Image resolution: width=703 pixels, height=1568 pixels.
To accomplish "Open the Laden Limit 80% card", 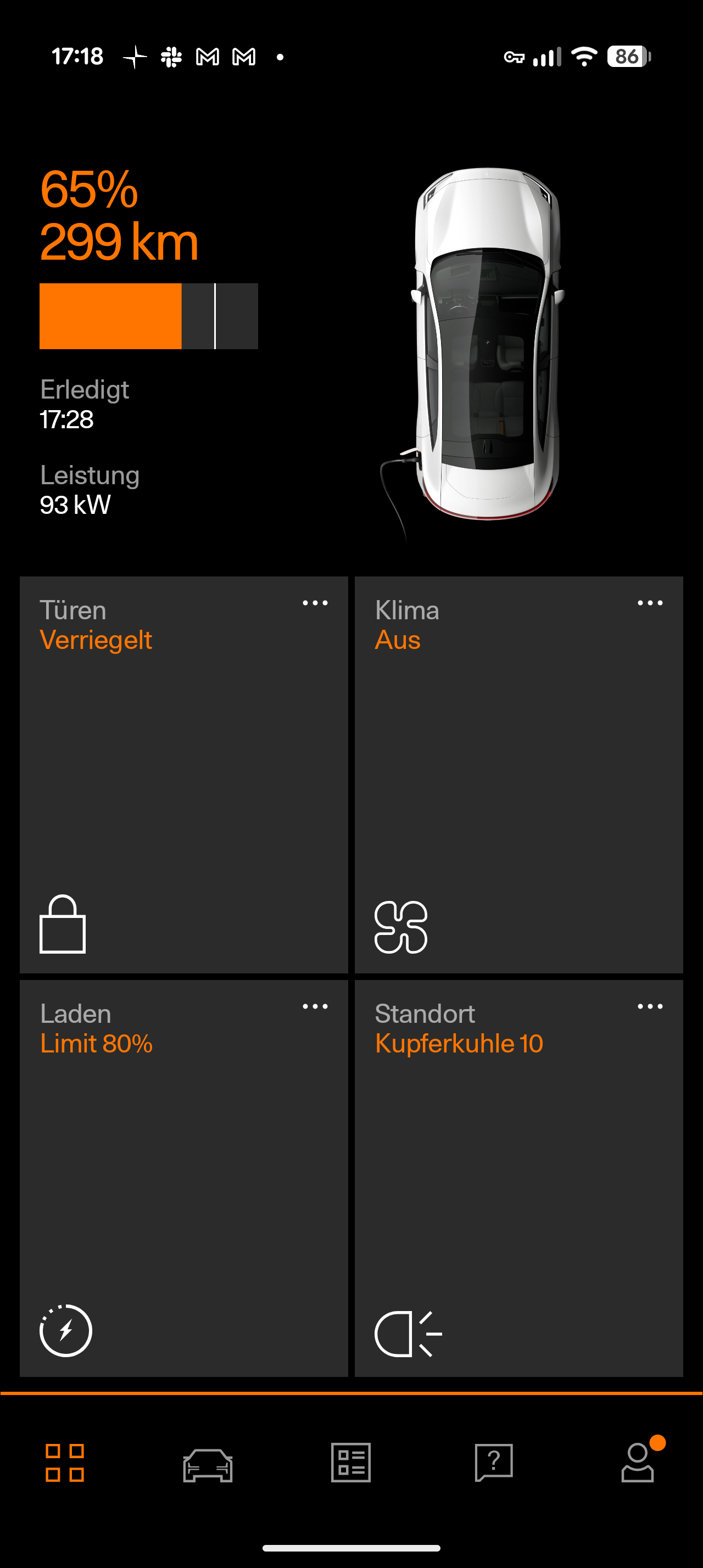I will 184,1157.
